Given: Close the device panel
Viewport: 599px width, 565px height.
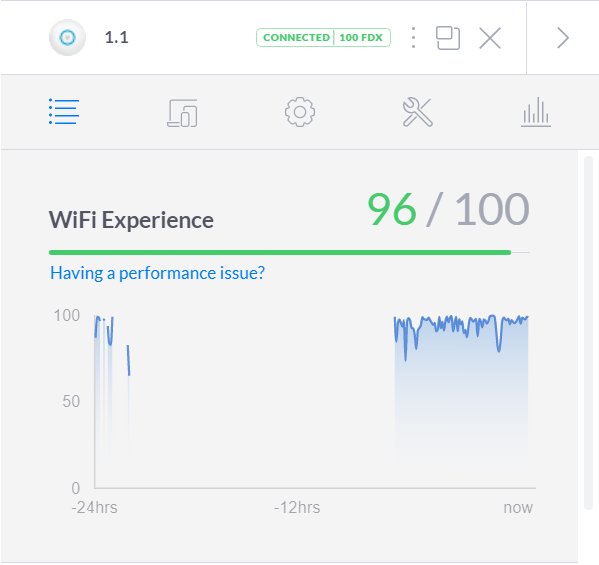Looking at the screenshot, I should coord(490,38).
